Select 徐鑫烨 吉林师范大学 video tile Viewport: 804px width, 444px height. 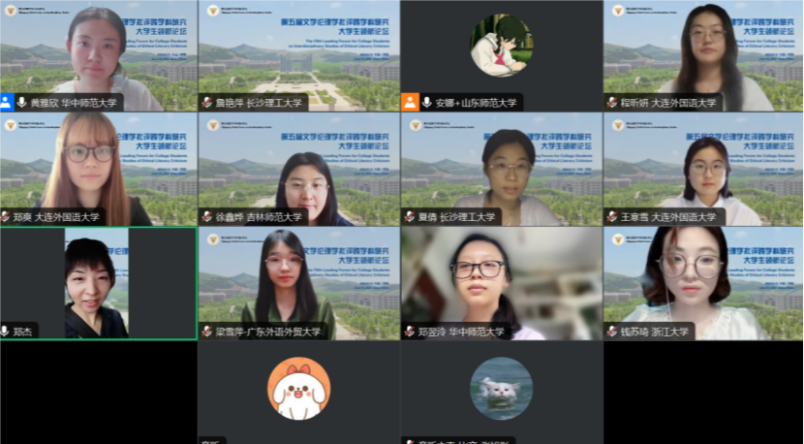pyautogui.click(x=298, y=168)
